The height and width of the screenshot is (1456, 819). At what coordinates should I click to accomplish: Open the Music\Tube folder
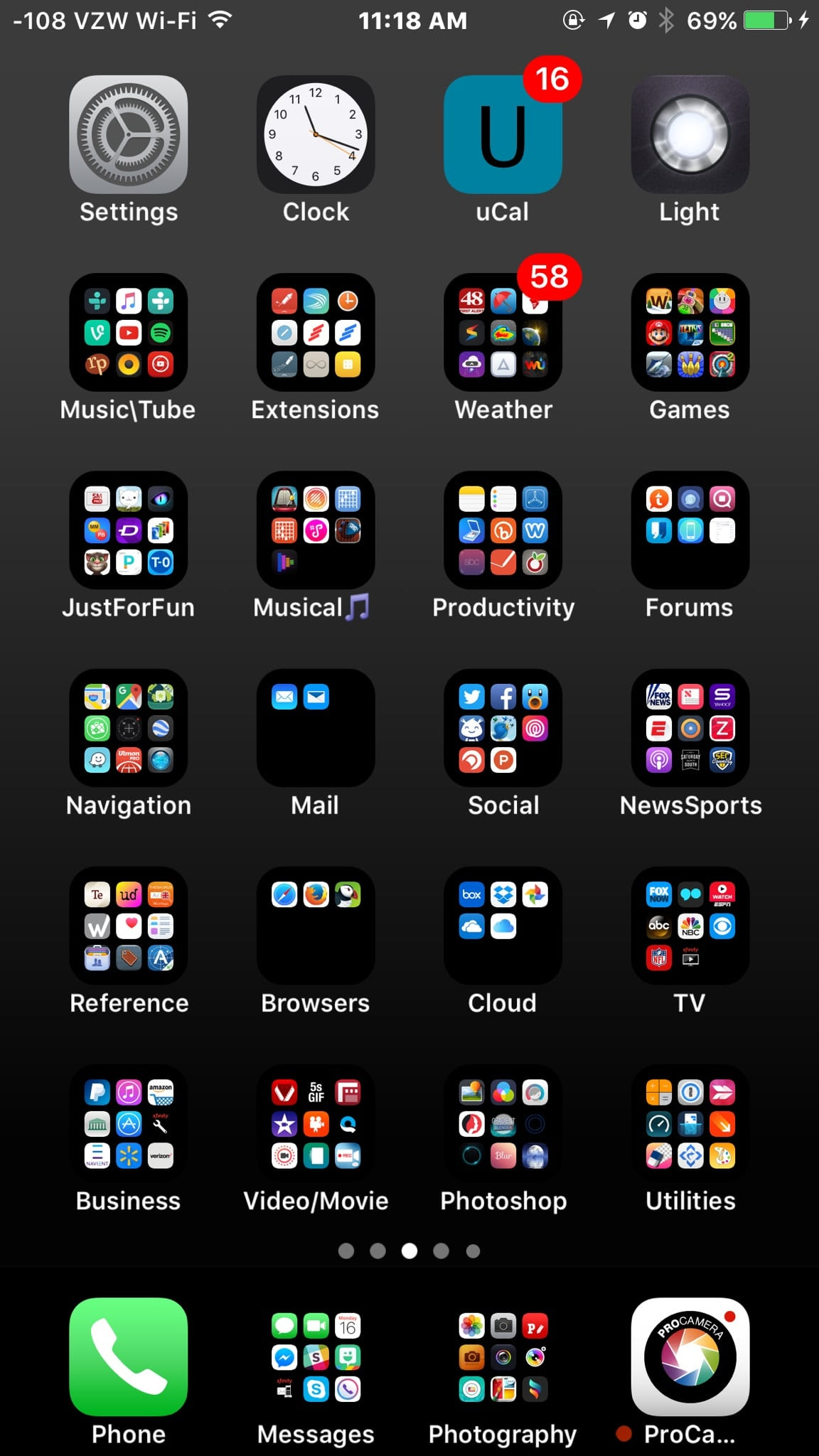129,332
